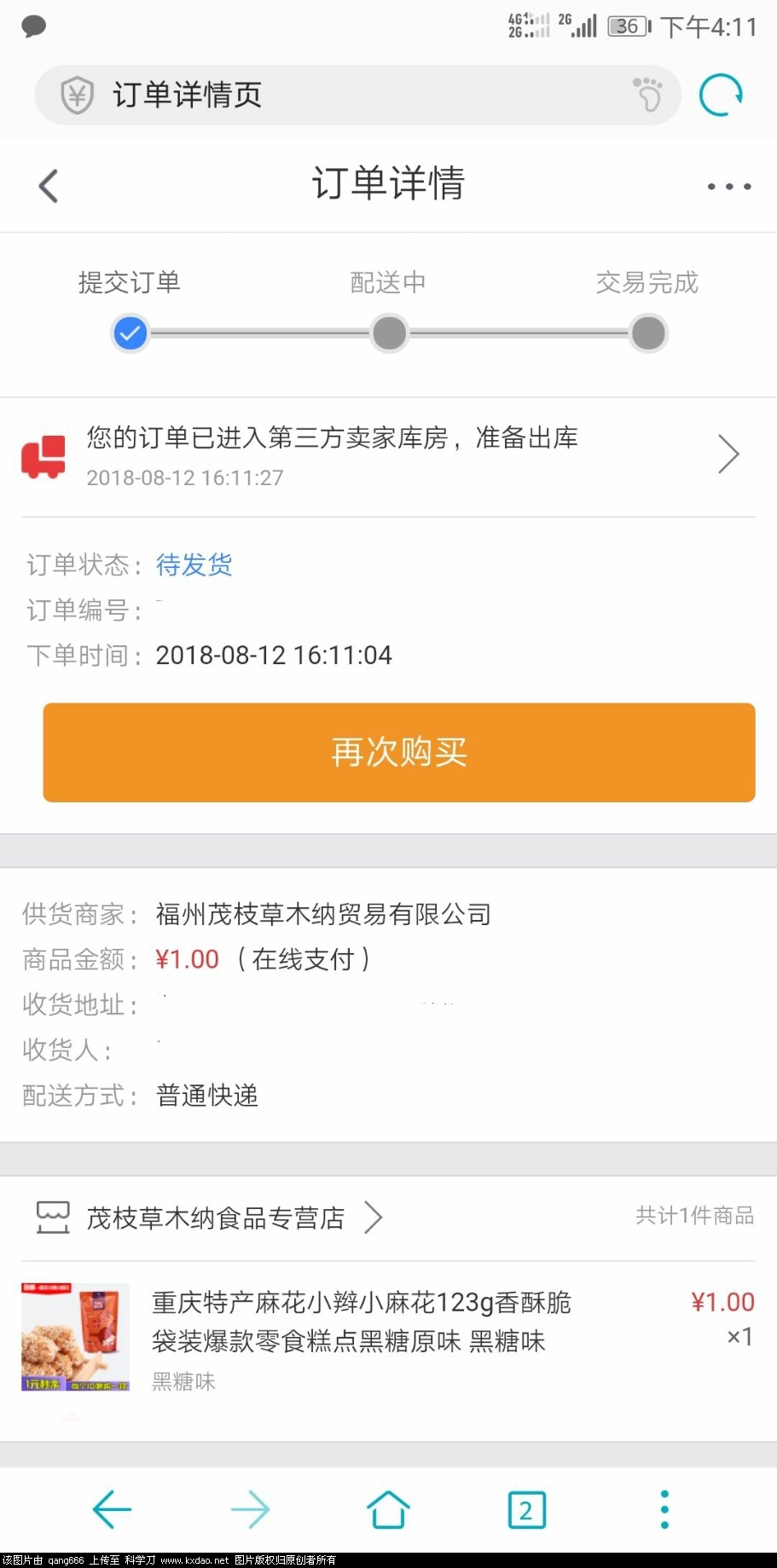The image size is (777, 1568).
Task: Tap the orange 再次购买 button
Action: pos(399,752)
